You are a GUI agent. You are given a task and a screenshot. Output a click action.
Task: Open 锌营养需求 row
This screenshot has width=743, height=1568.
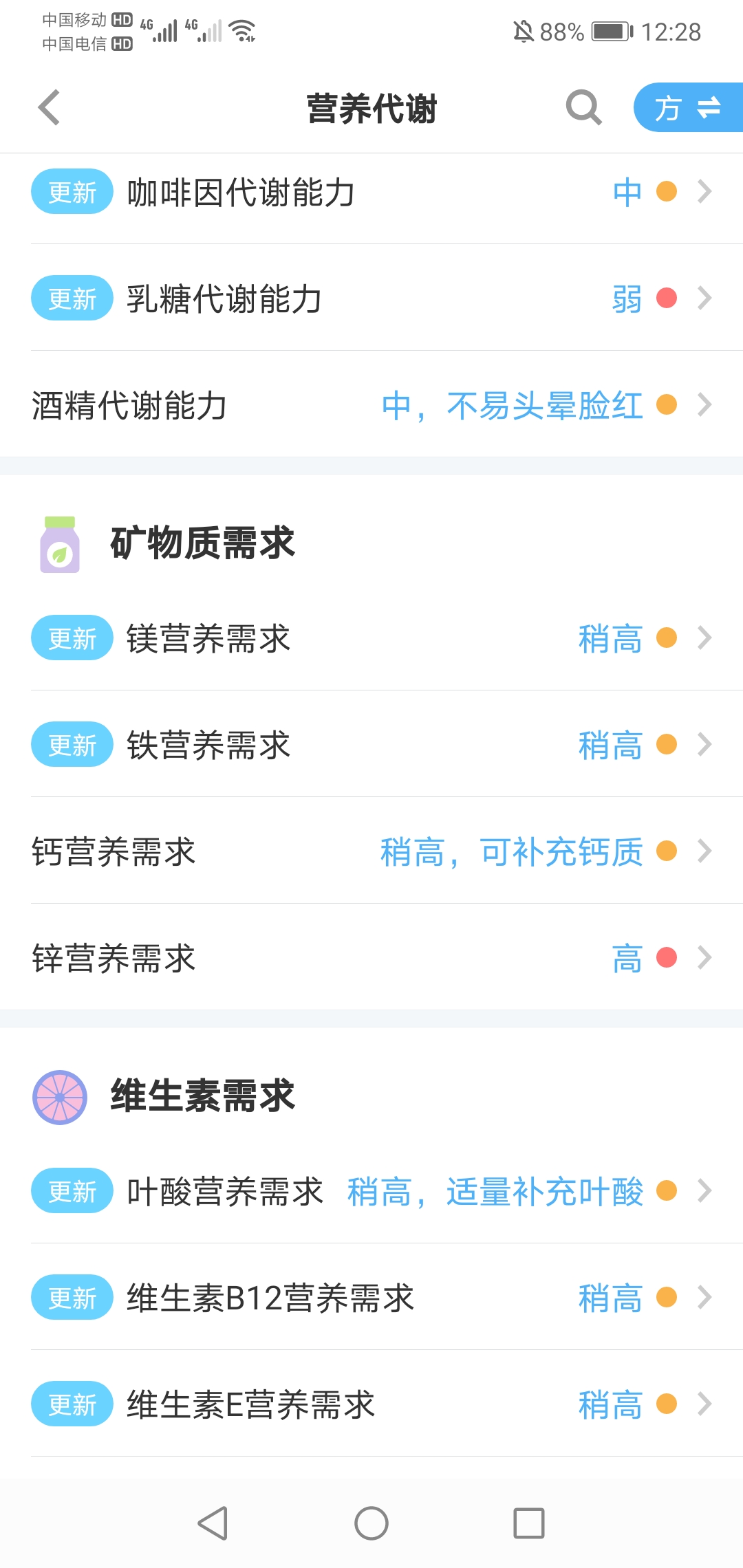pos(371,957)
